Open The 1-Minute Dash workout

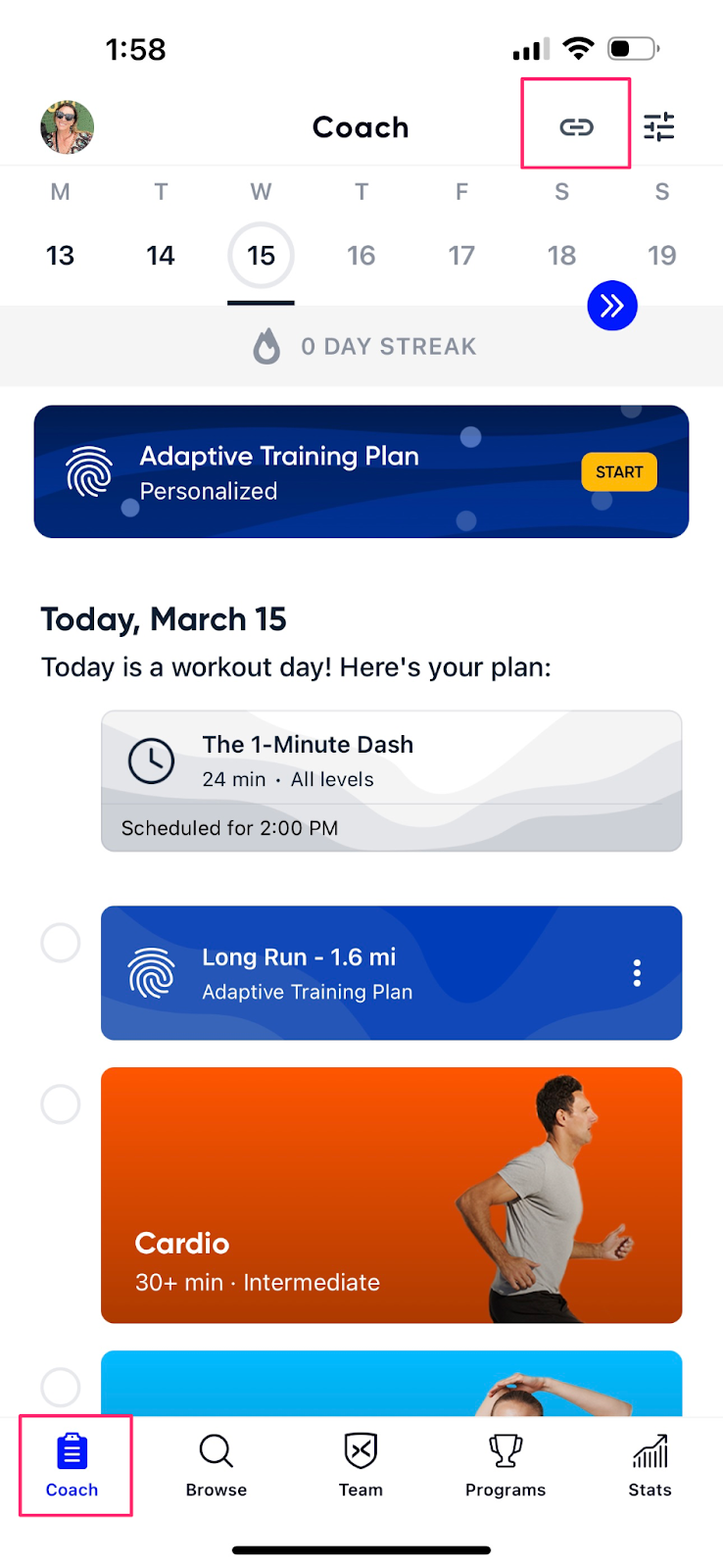(391, 780)
